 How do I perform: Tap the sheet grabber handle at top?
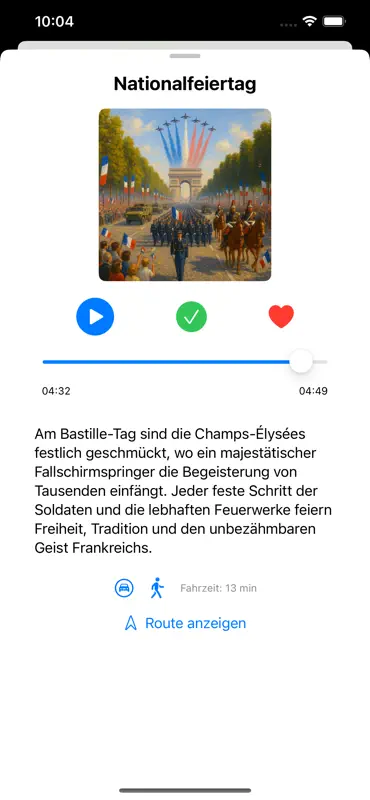185,56
